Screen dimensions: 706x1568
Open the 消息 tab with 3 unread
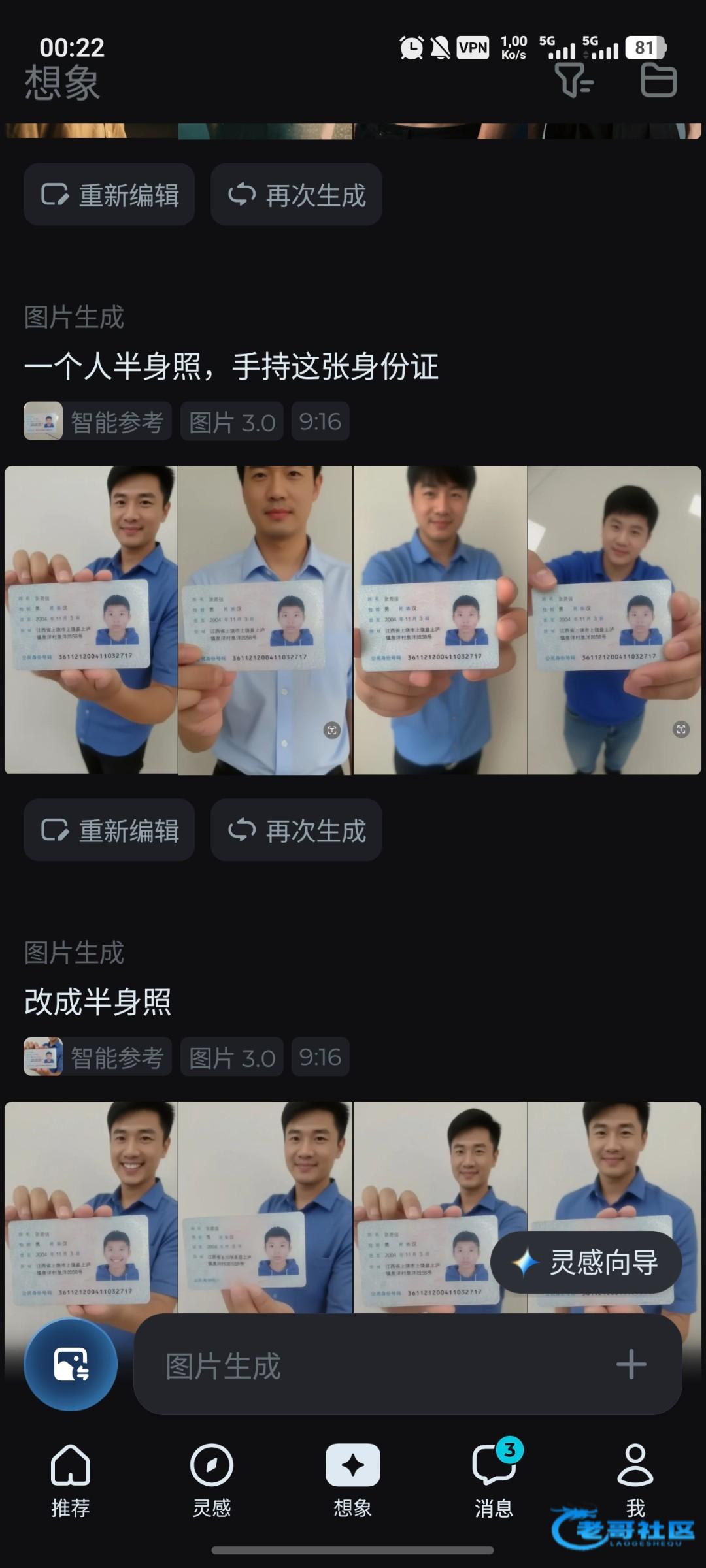point(494,1480)
